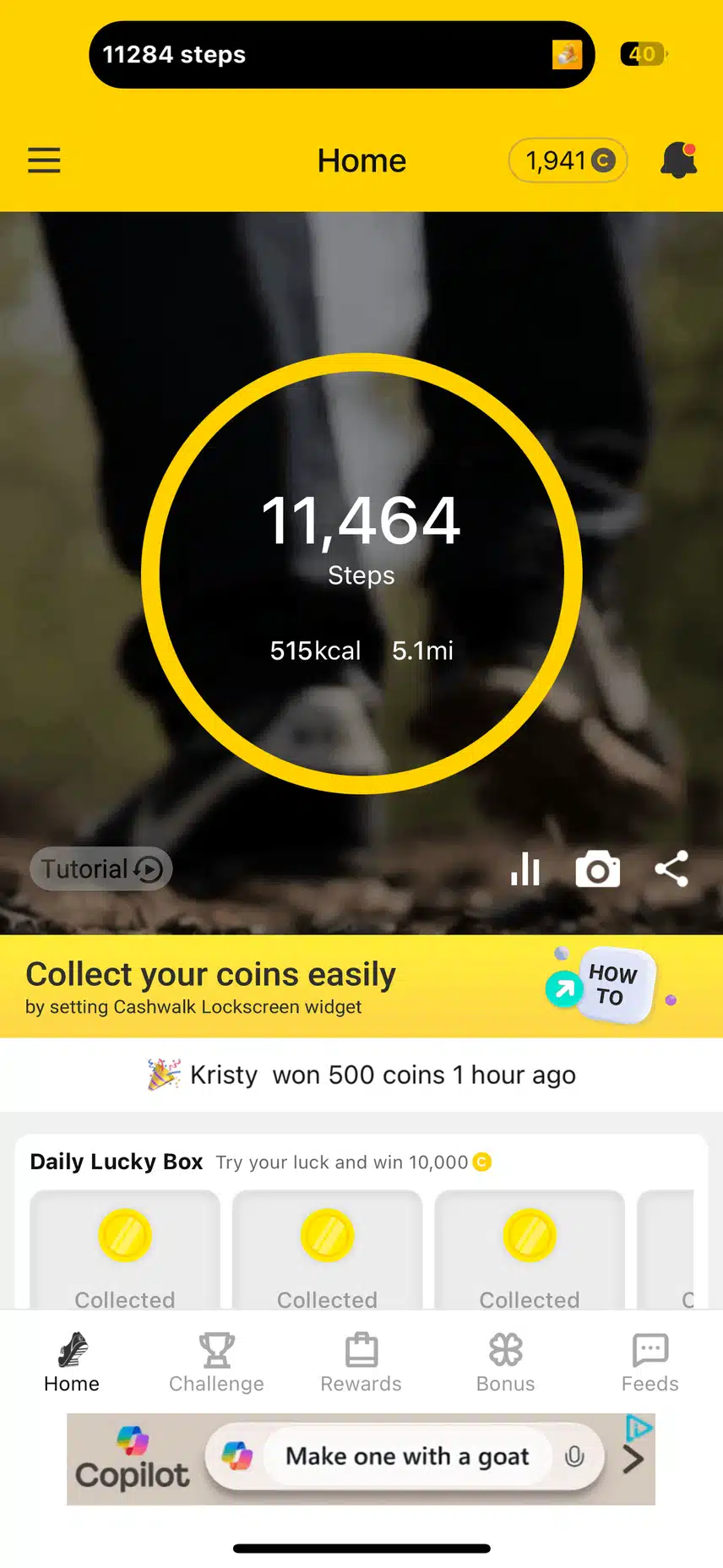The image size is (723, 1568).
Task: Open the notifications bell
Action: tap(678, 160)
